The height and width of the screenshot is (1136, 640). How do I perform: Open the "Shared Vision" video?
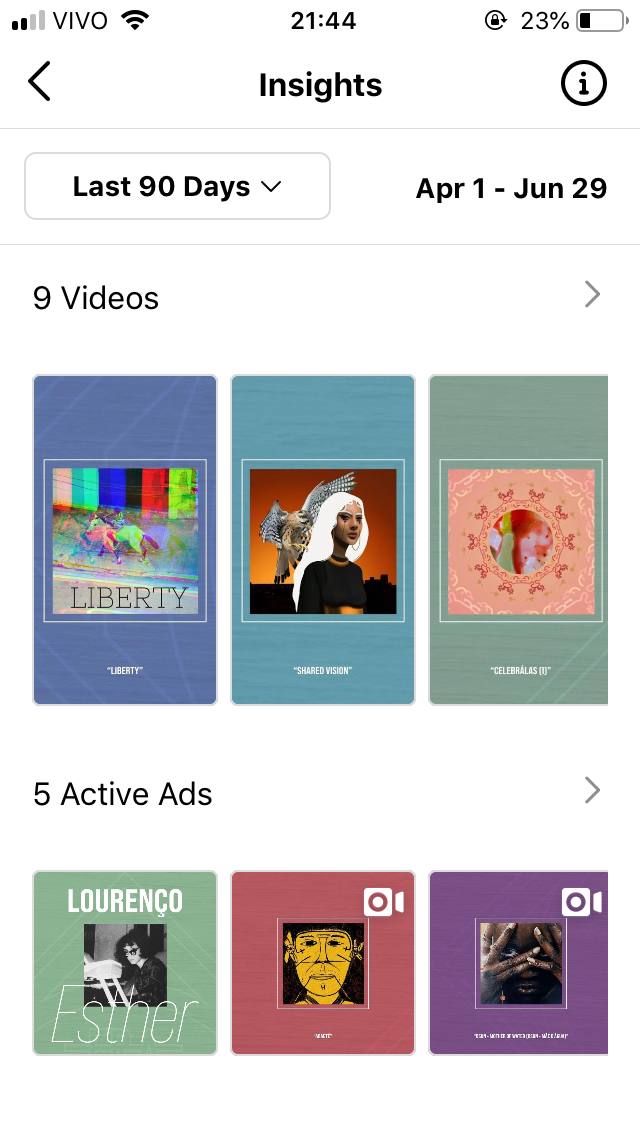click(x=323, y=540)
